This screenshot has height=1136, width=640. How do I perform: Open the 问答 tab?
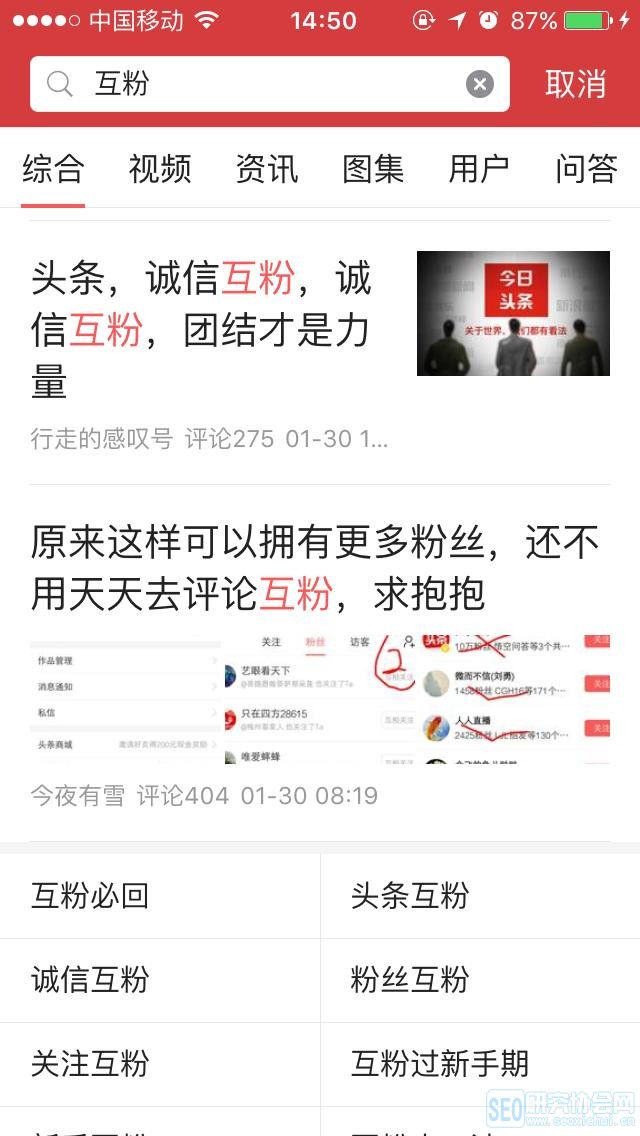(x=586, y=169)
